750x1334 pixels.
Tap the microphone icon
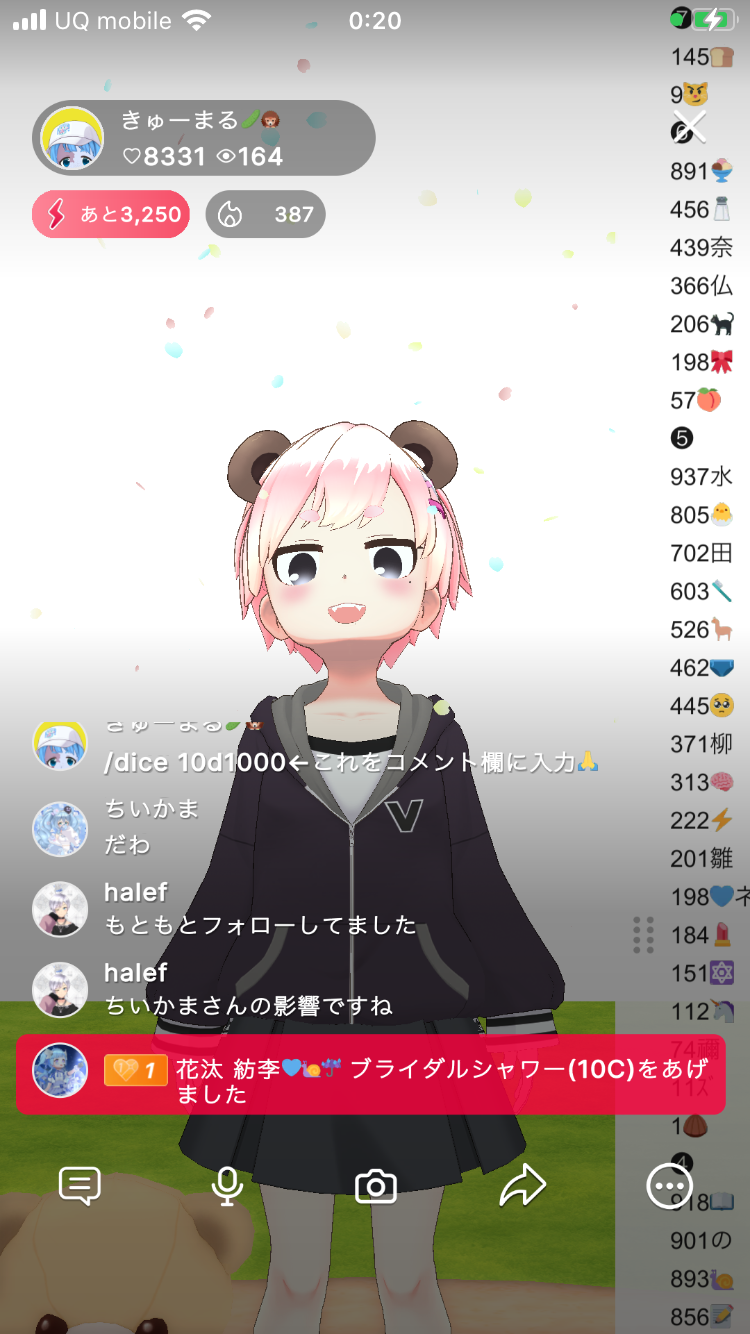pos(227,1186)
